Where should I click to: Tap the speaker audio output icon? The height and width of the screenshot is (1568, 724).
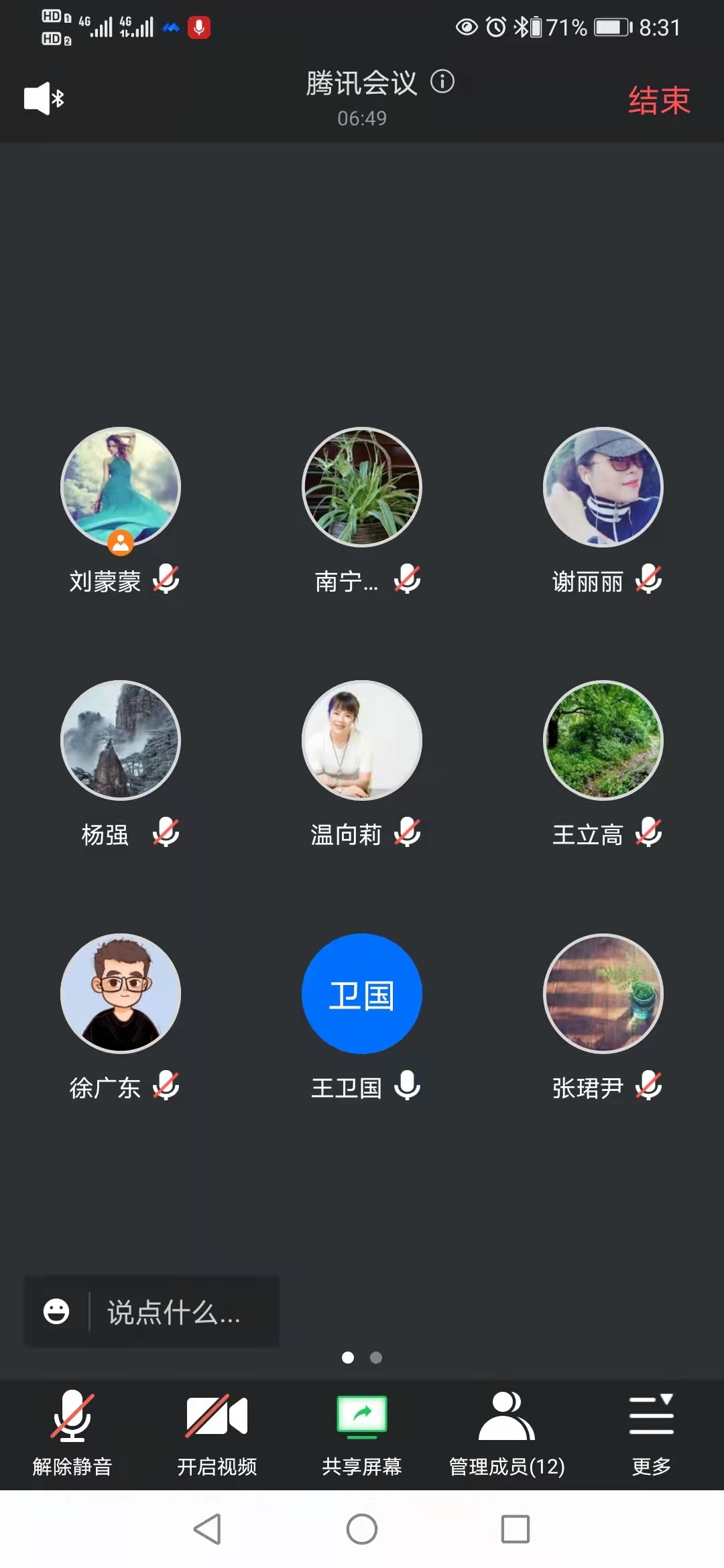coord(44,99)
